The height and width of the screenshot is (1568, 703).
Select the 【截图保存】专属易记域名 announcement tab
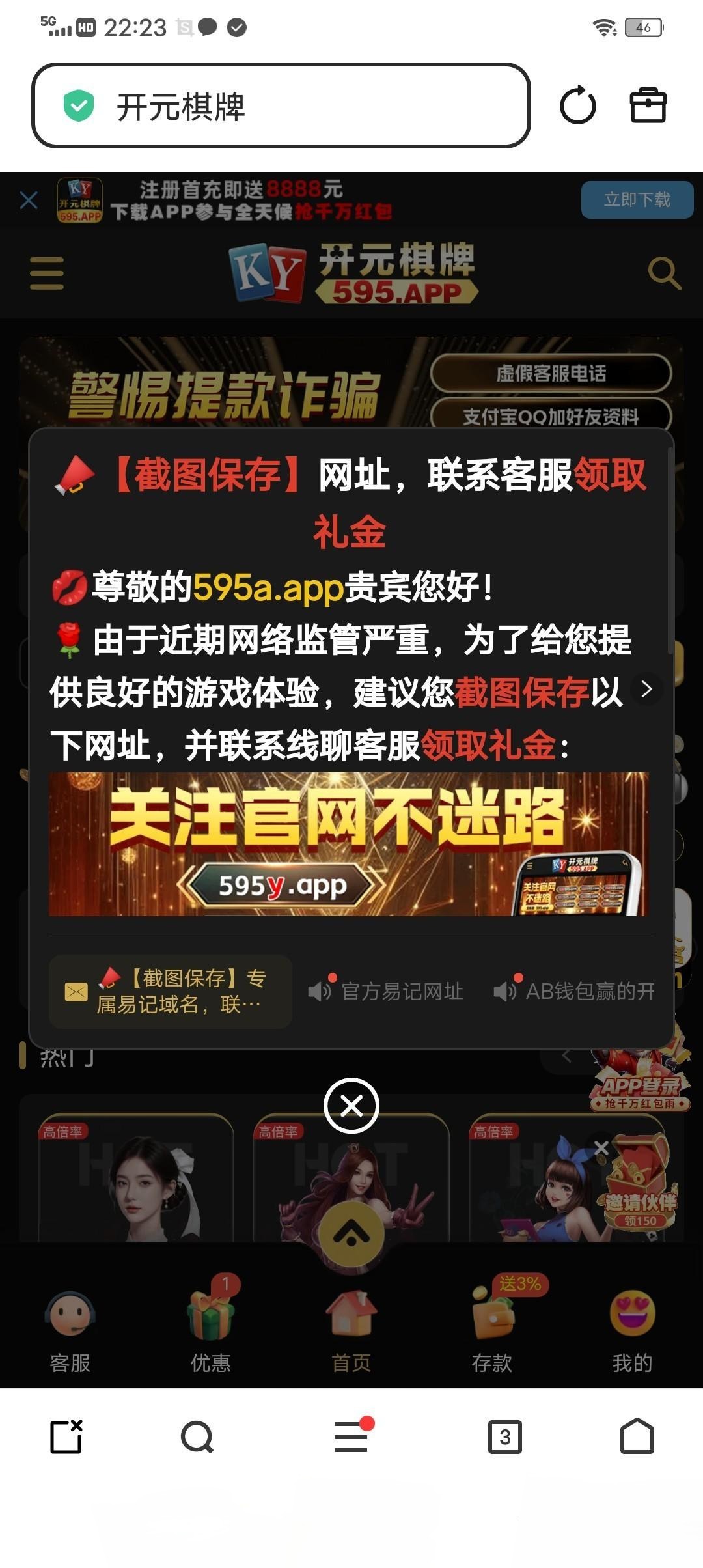click(x=171, y=991)
